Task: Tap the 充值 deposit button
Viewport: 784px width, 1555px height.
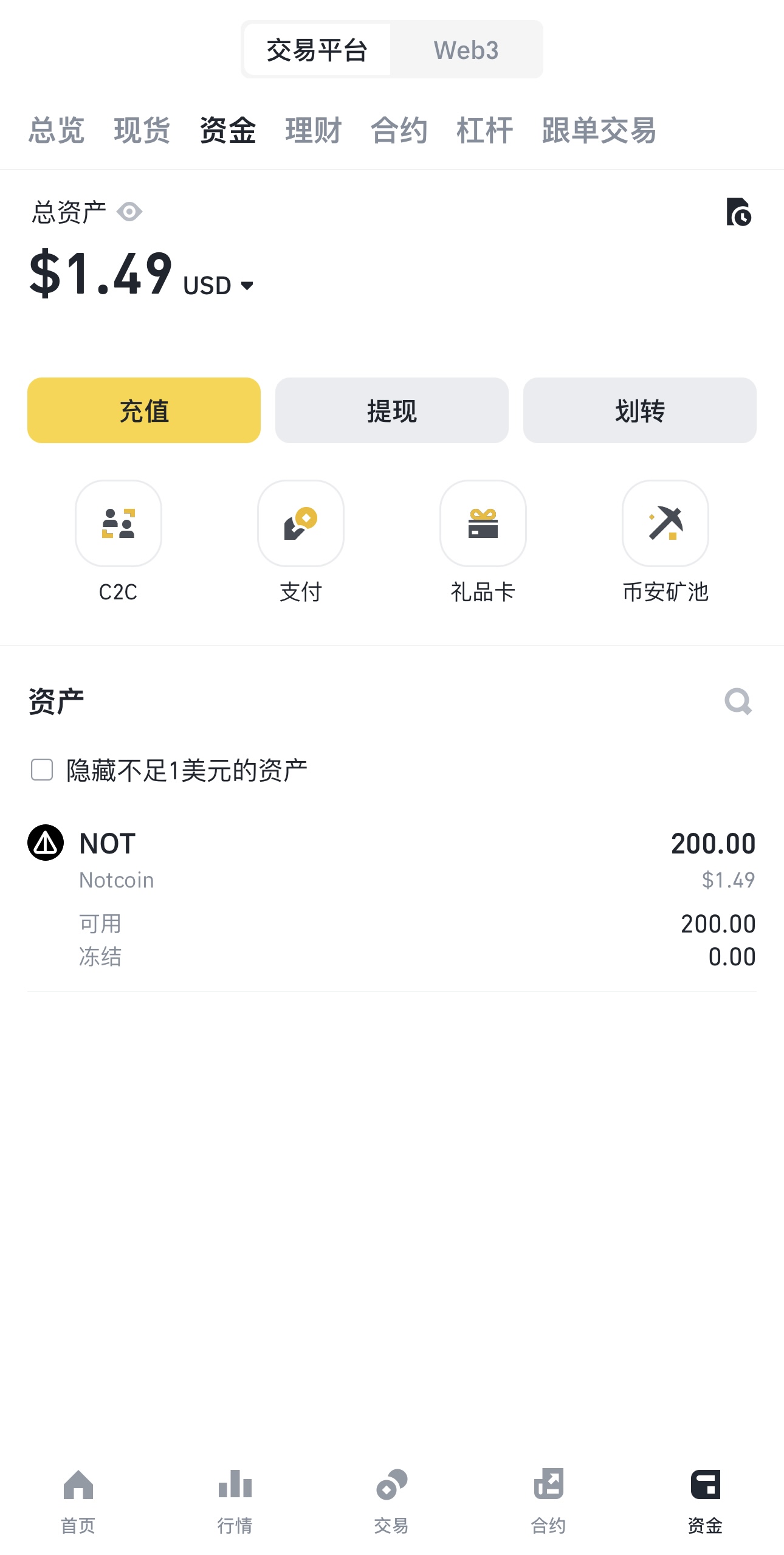Action: 144,410
